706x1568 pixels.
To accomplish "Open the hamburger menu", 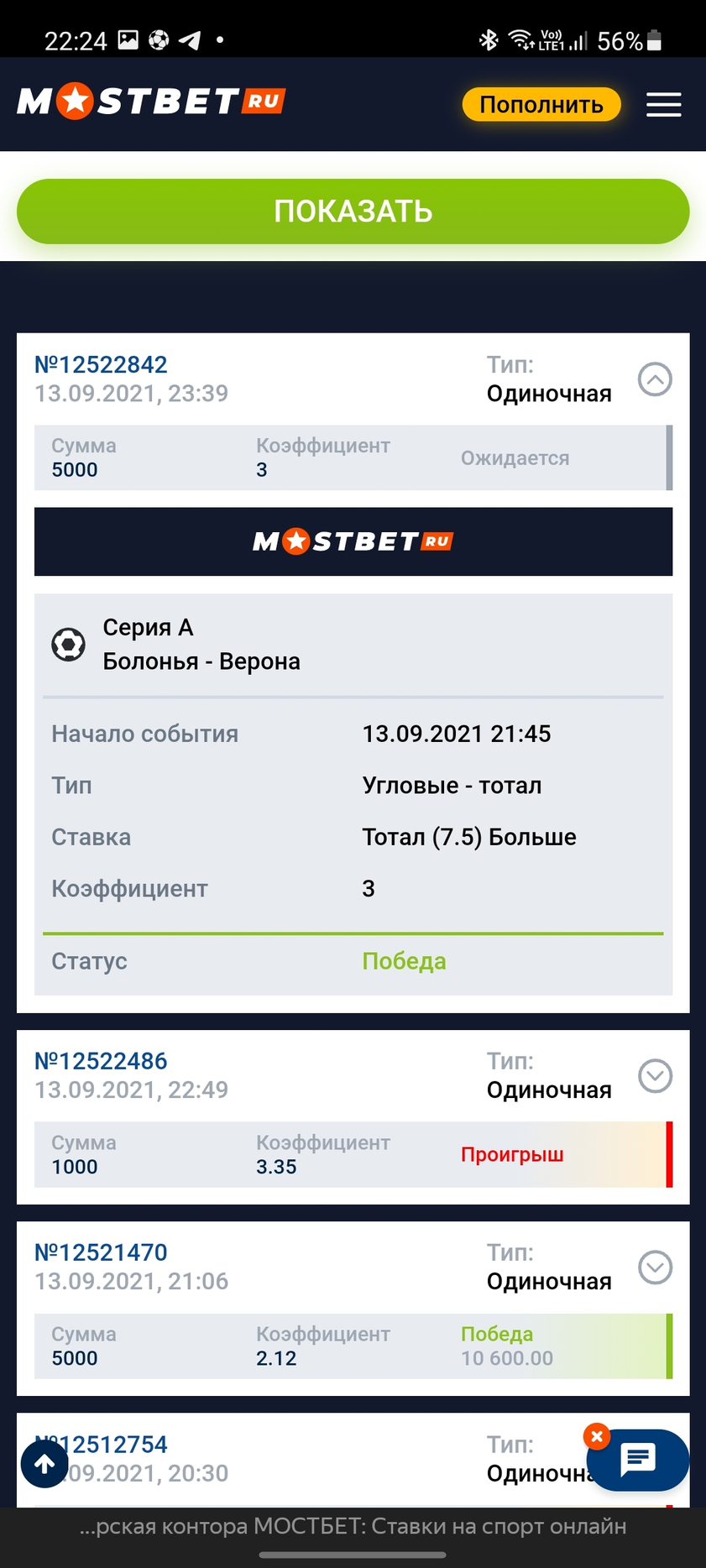I will pos(663,105).
